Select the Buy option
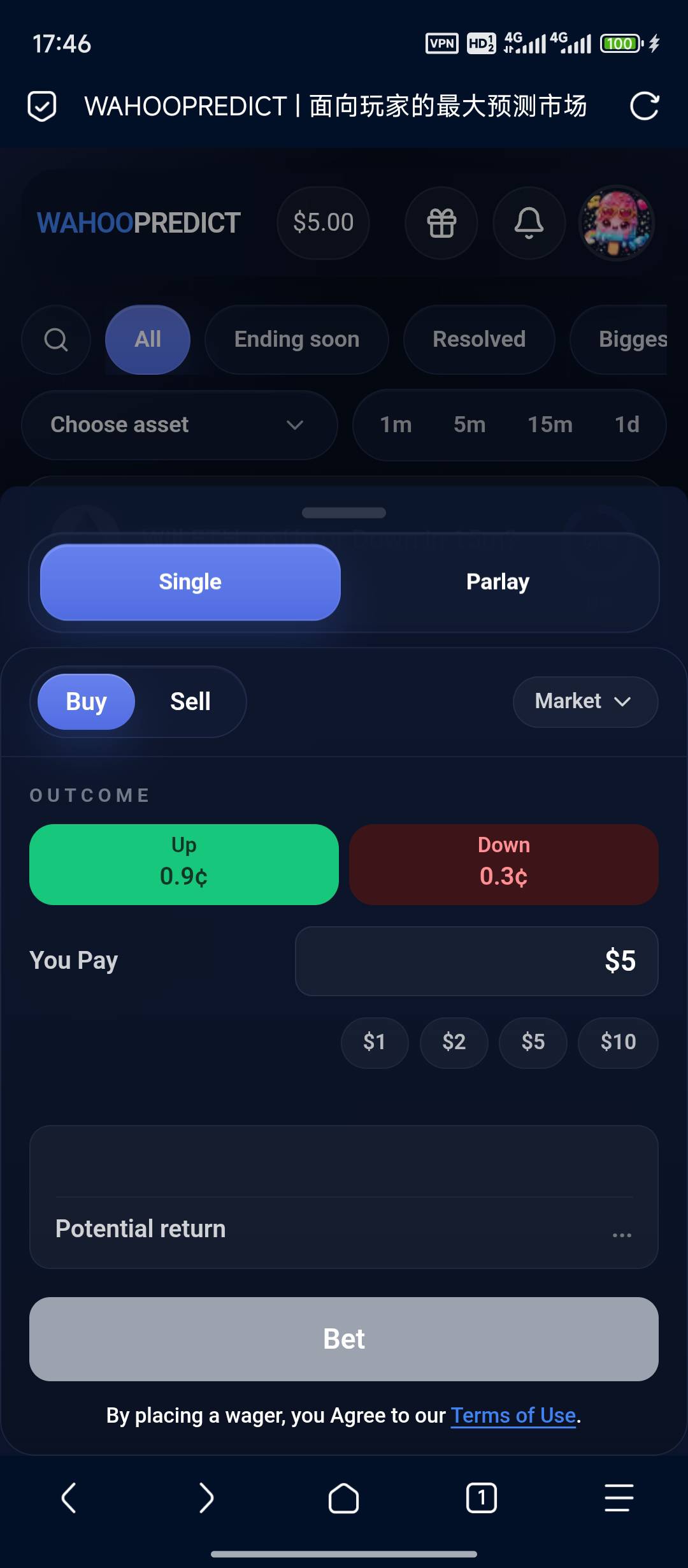Viewport: 688px width, 1568px height. 87,702
